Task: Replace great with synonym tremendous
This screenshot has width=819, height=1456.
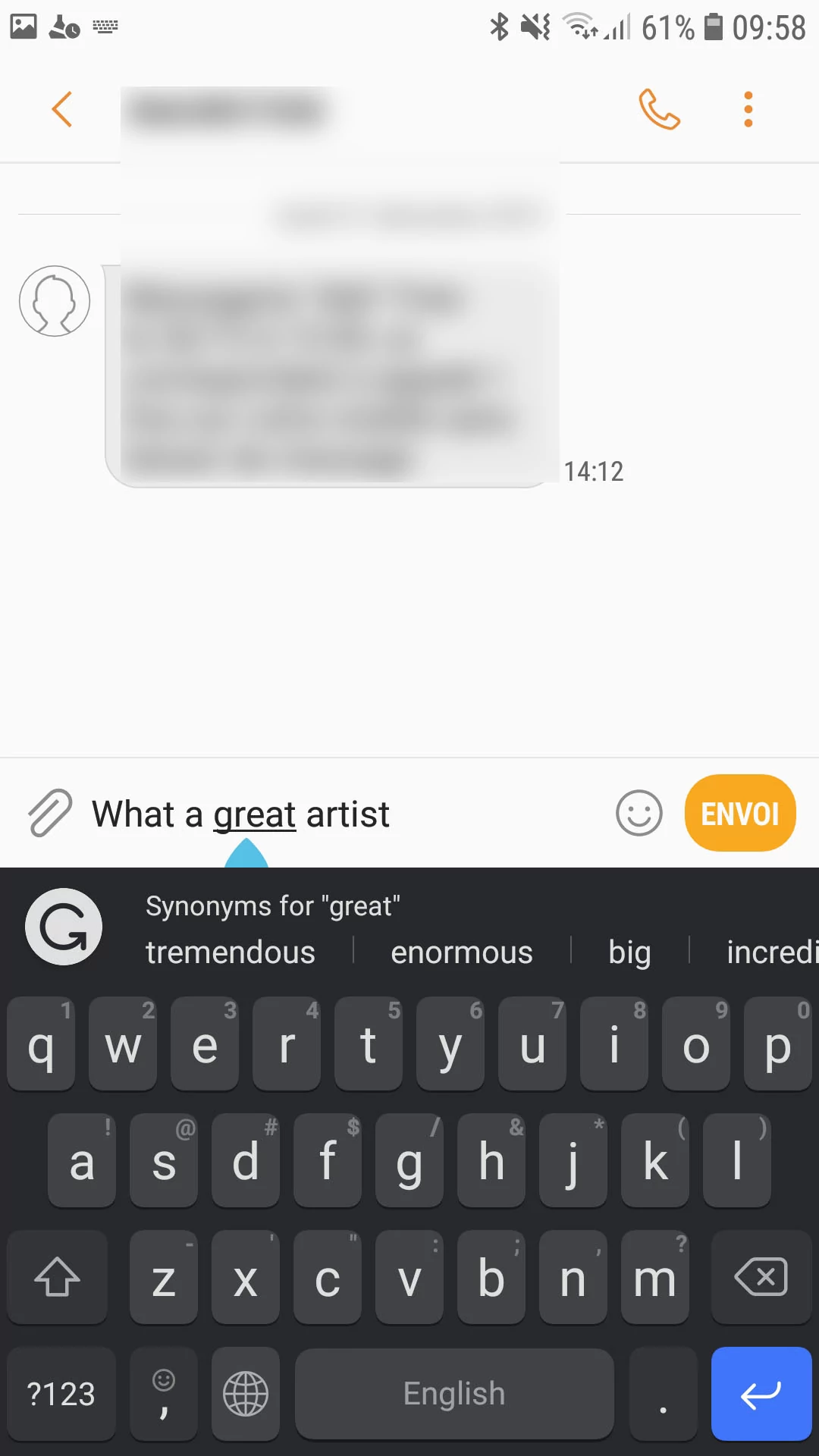Action: [230, 952]
